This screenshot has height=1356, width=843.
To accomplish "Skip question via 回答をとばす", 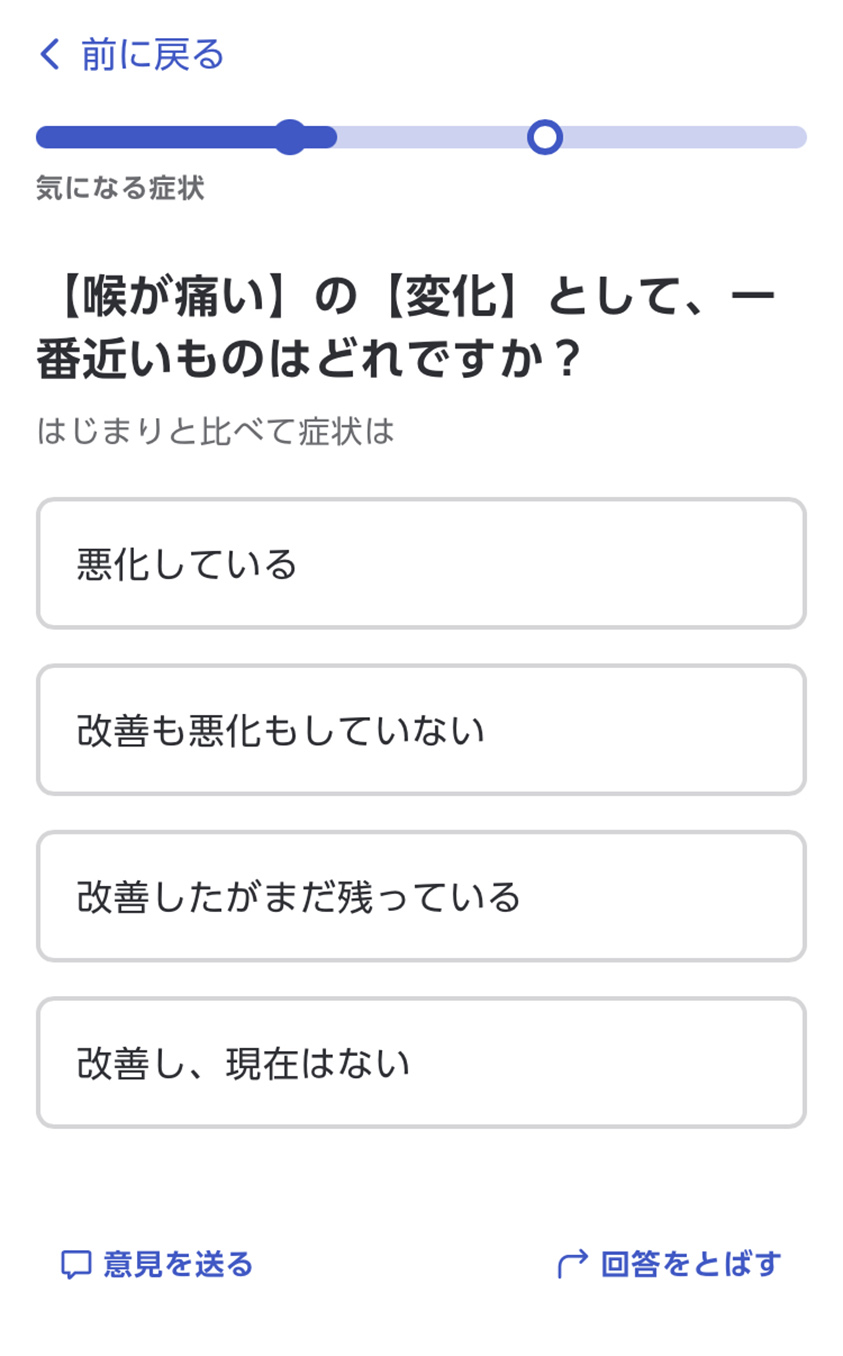I will click(x=669, y=1264).
